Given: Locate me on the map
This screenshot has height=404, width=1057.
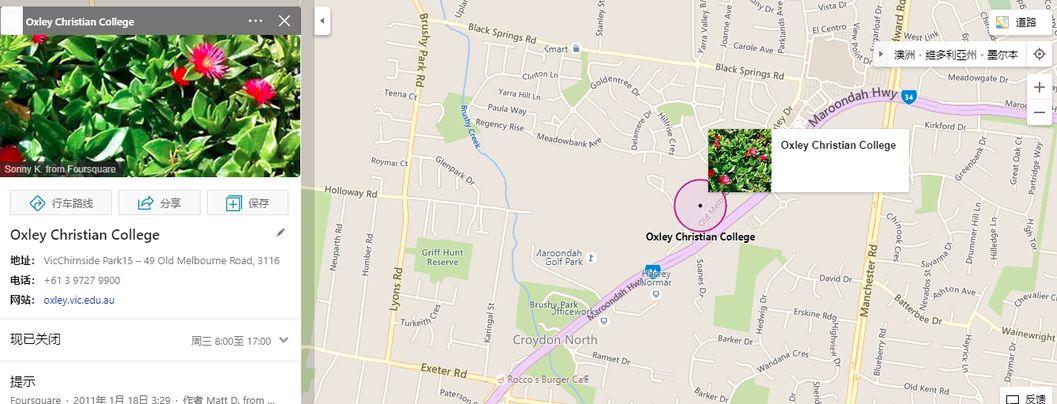Looking at the screenshot, I should 1040,54.
